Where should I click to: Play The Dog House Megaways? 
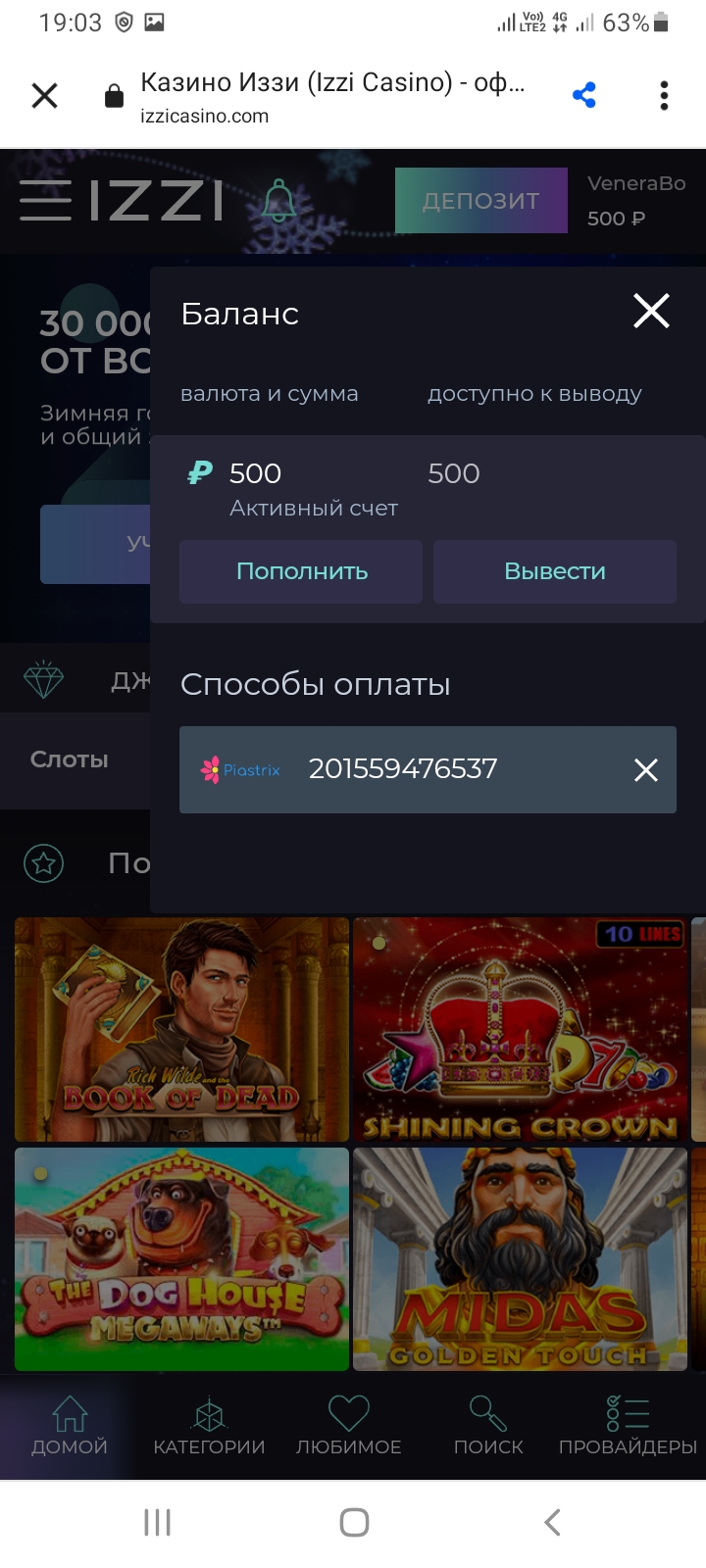coord(182,1259)
